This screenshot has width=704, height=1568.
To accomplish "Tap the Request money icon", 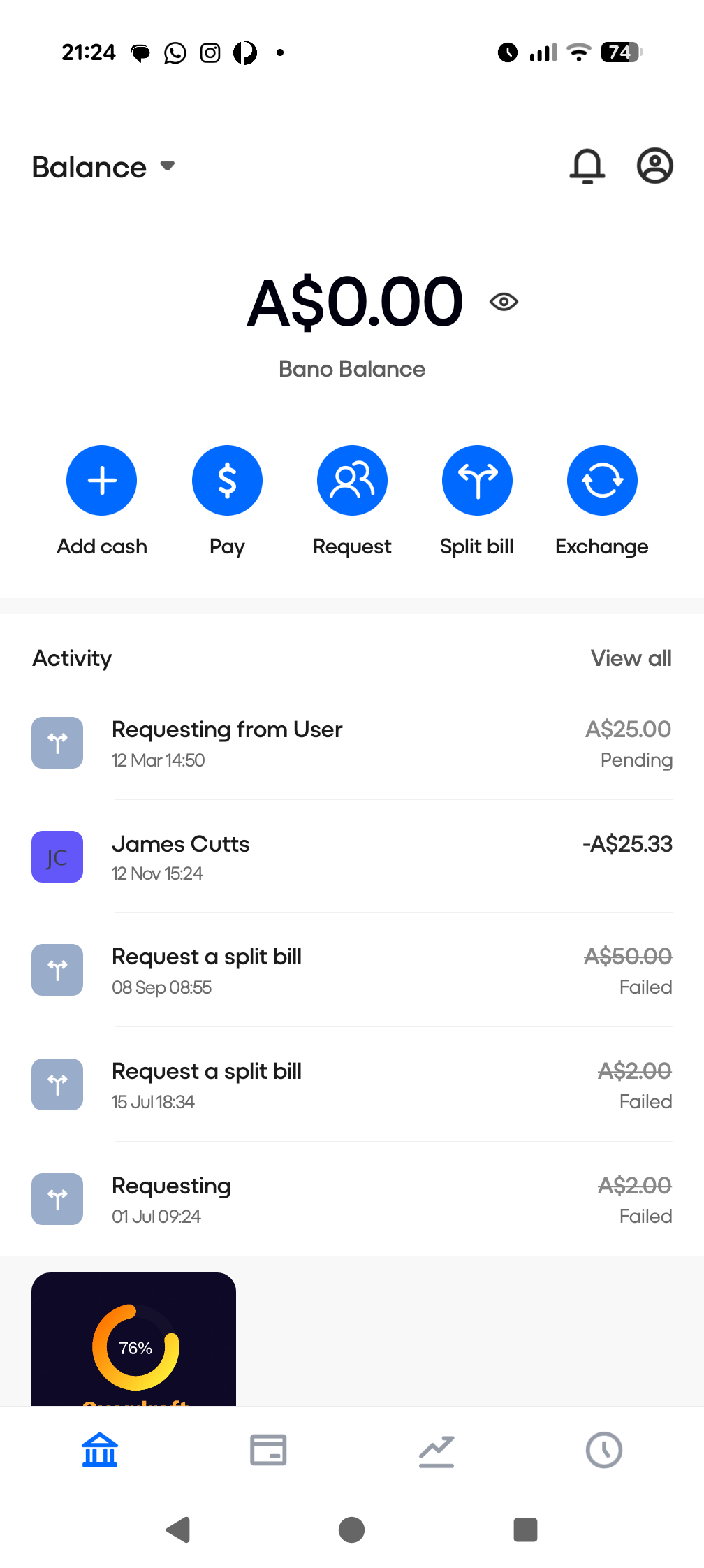I will click(x=352, y=480).
